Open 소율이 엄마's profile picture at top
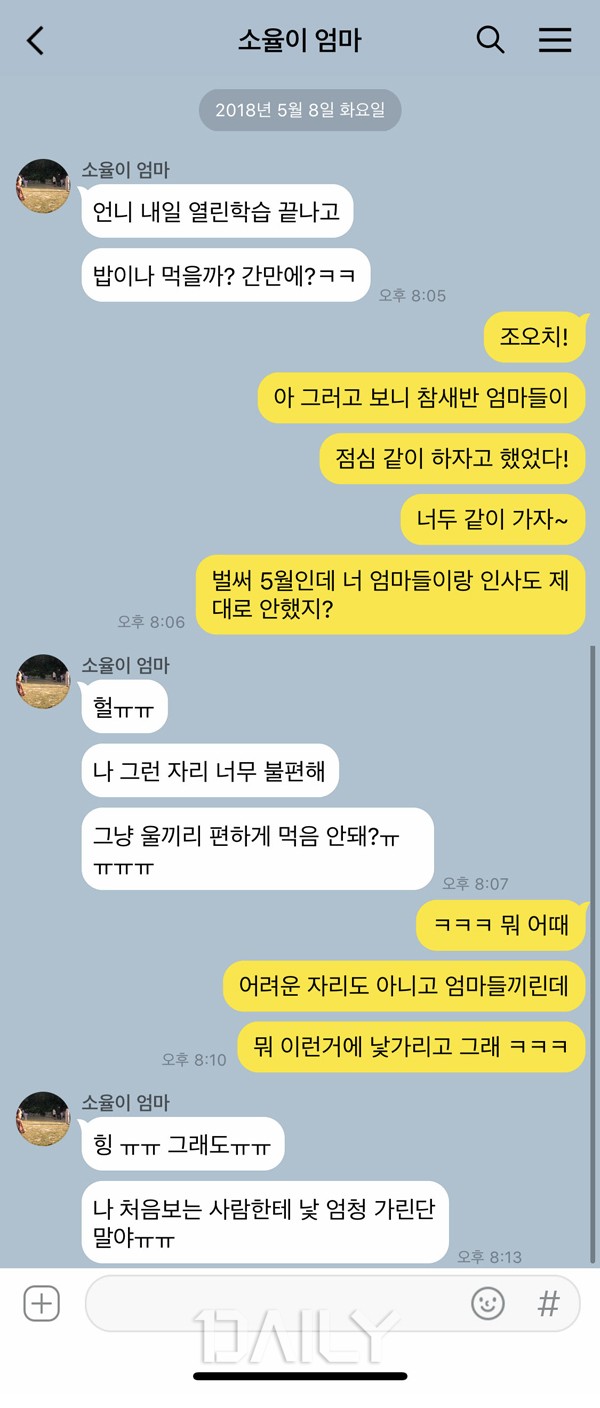 click(x=43, y=186)
